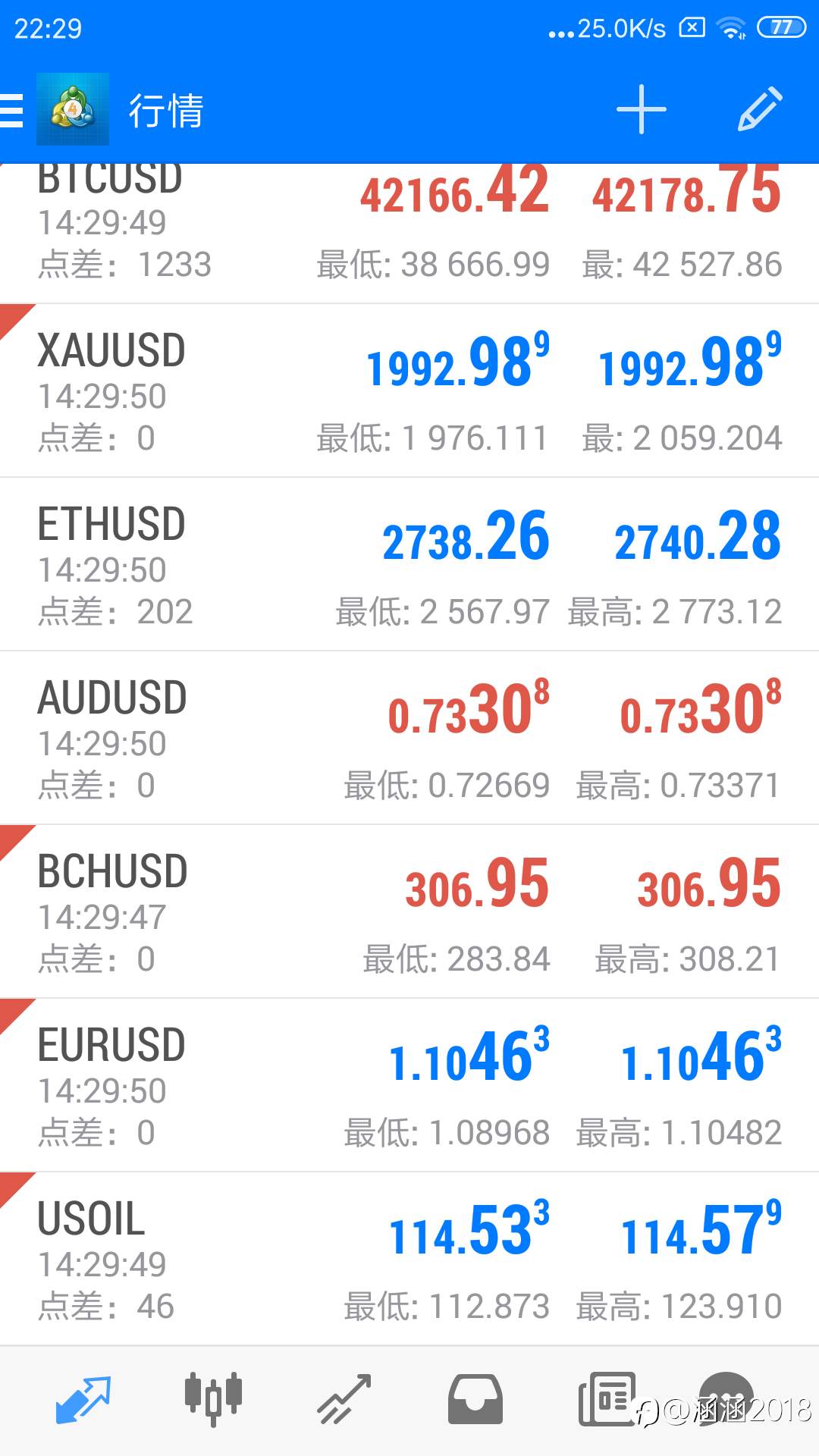Switch to the news tab

pos(606,1399)
